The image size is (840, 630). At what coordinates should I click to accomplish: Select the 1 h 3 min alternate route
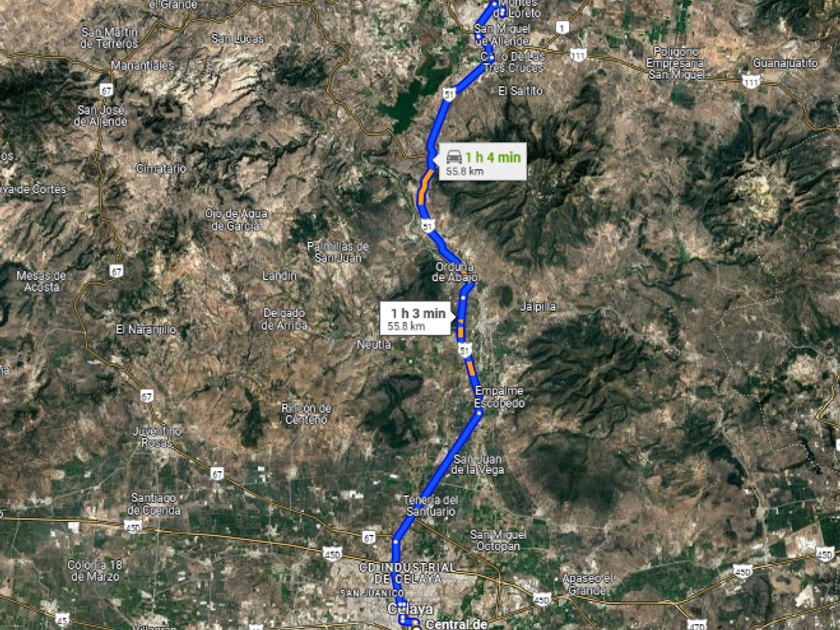(417, 319)
